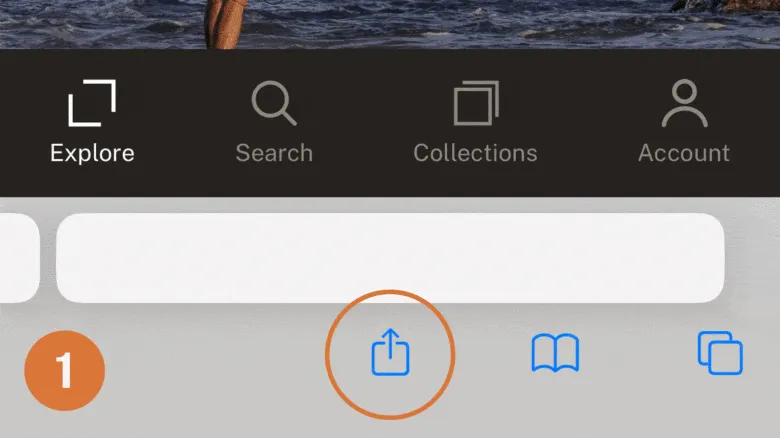This screenshot has width=780, height=438.
Task: Switch to the Explore tab
Action: pos(92,122)
